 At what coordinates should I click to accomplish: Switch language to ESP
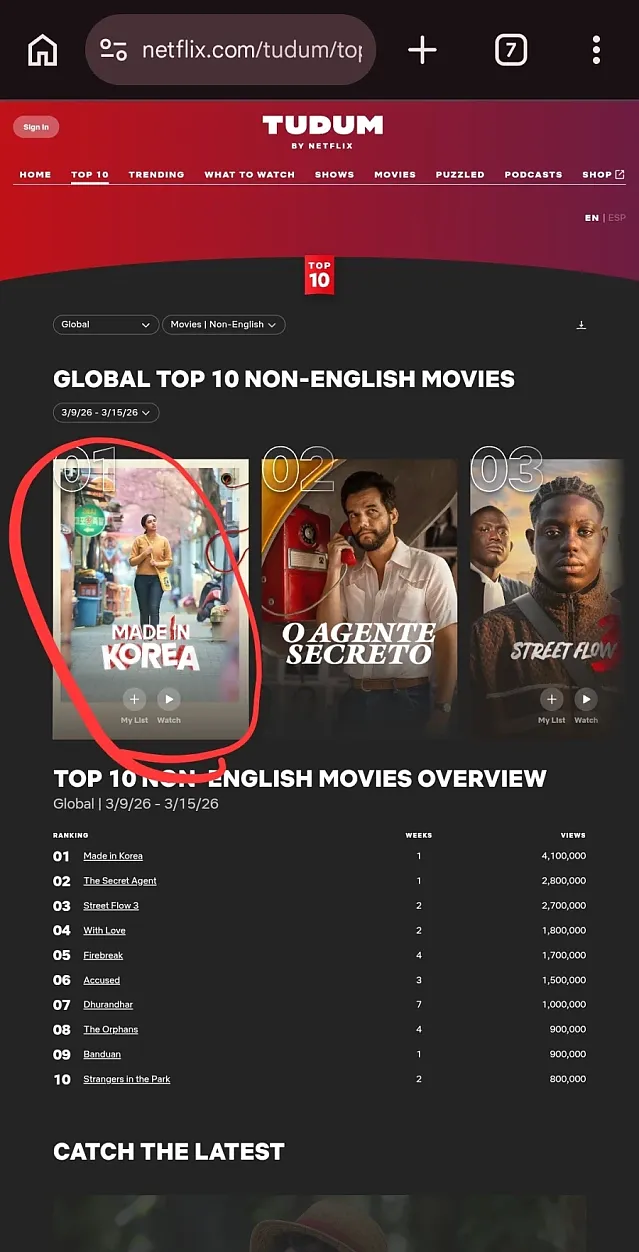[x=617, y=217]
